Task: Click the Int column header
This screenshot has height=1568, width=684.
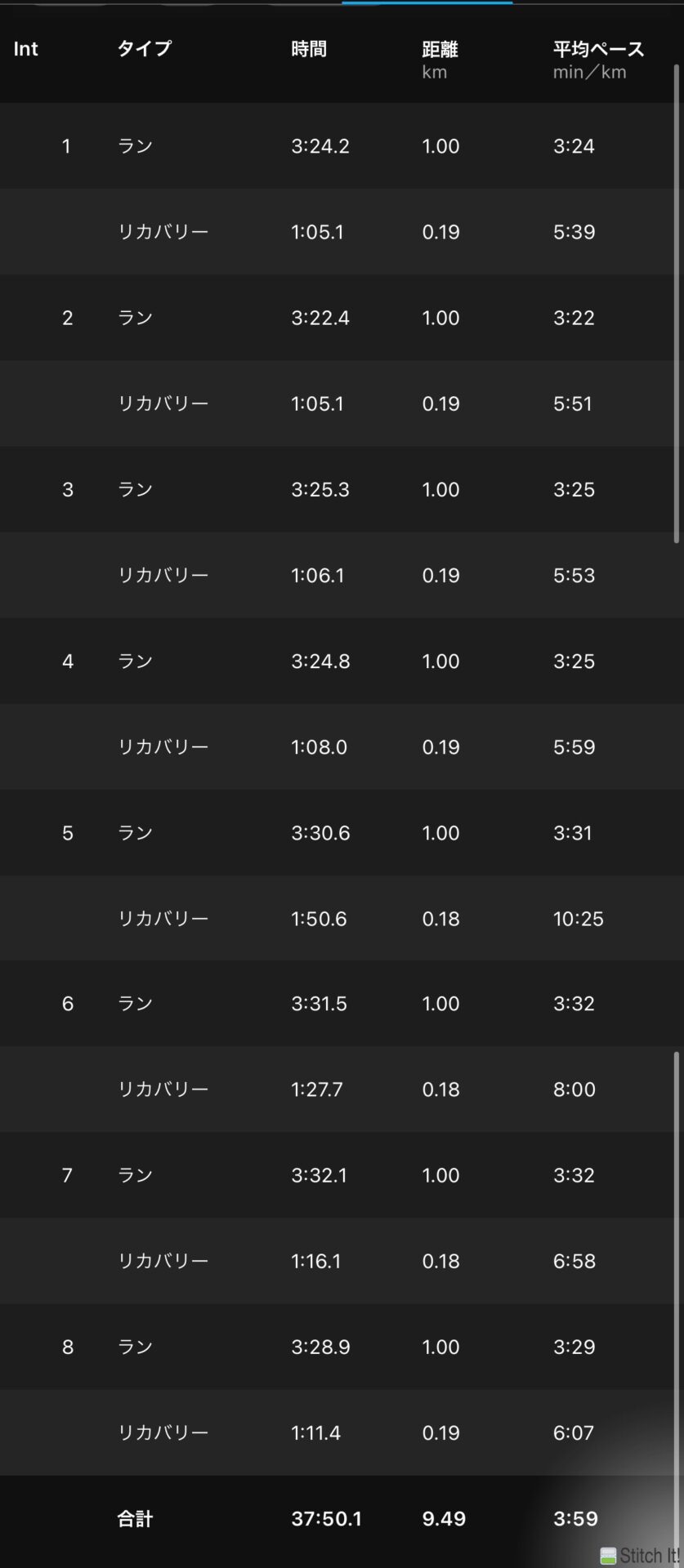Action: (x=25, y=49)
